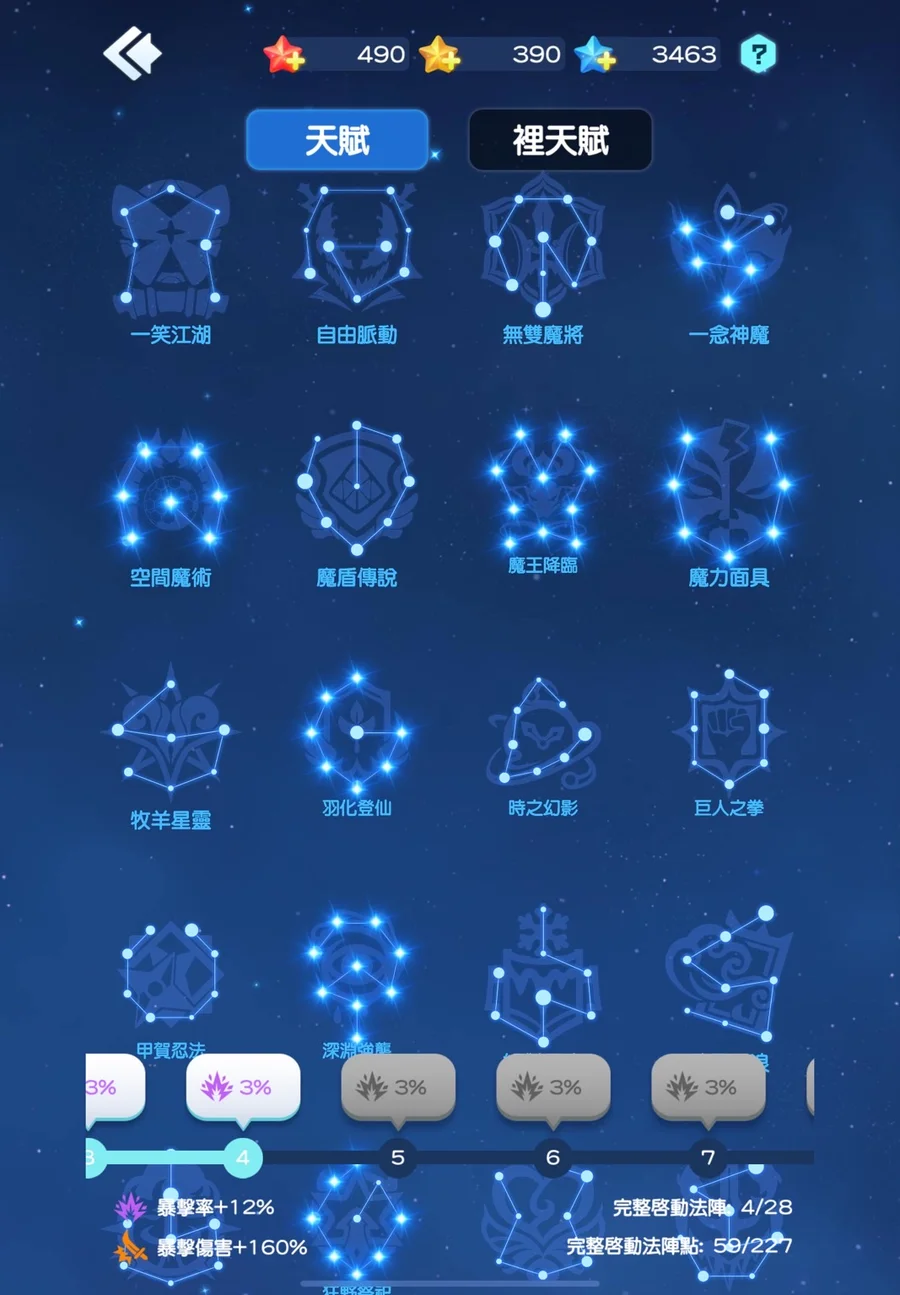
Task: Add more red stars
Action: tap(283, 54)
